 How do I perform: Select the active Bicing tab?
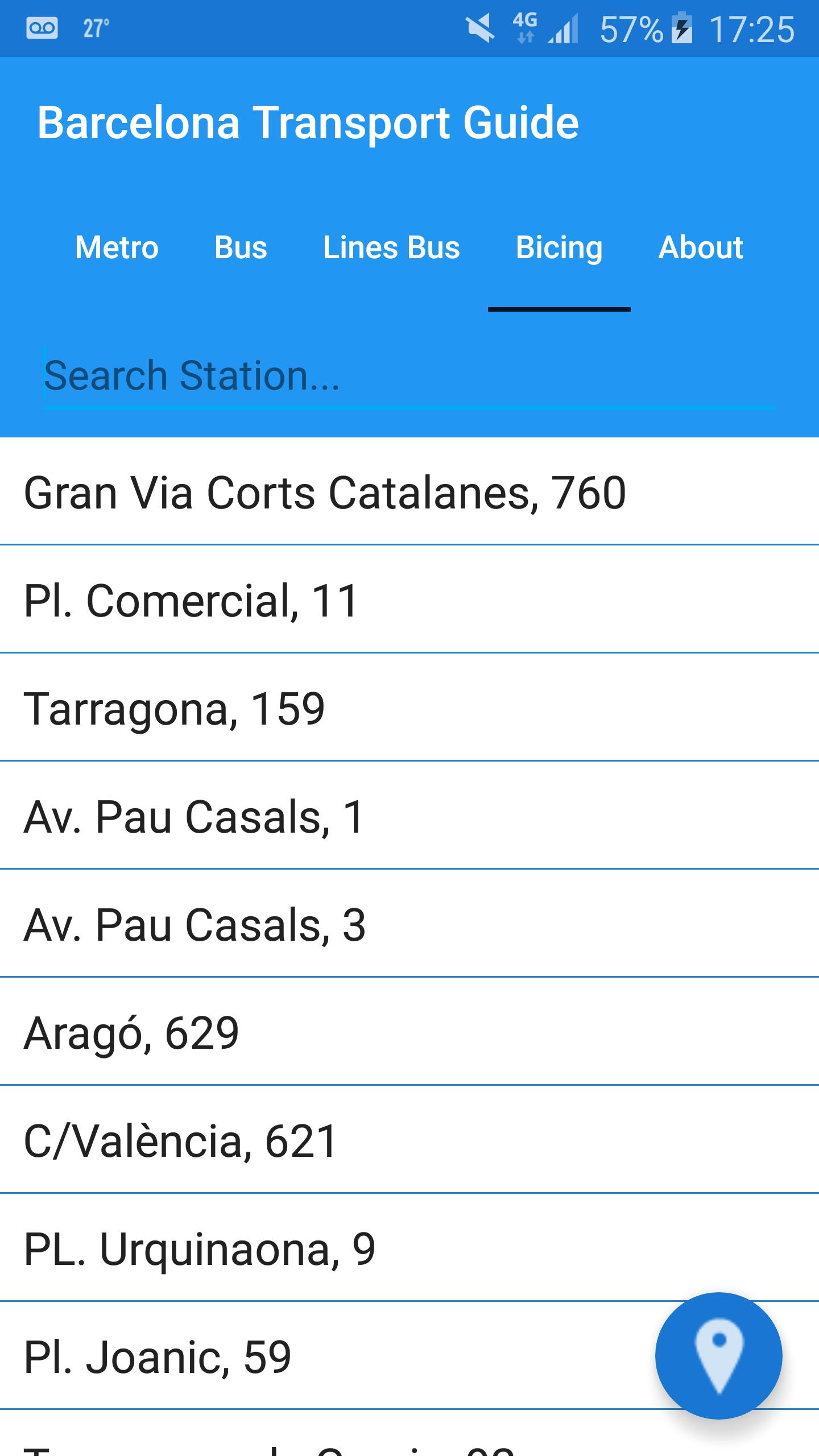tap(559, 247)
